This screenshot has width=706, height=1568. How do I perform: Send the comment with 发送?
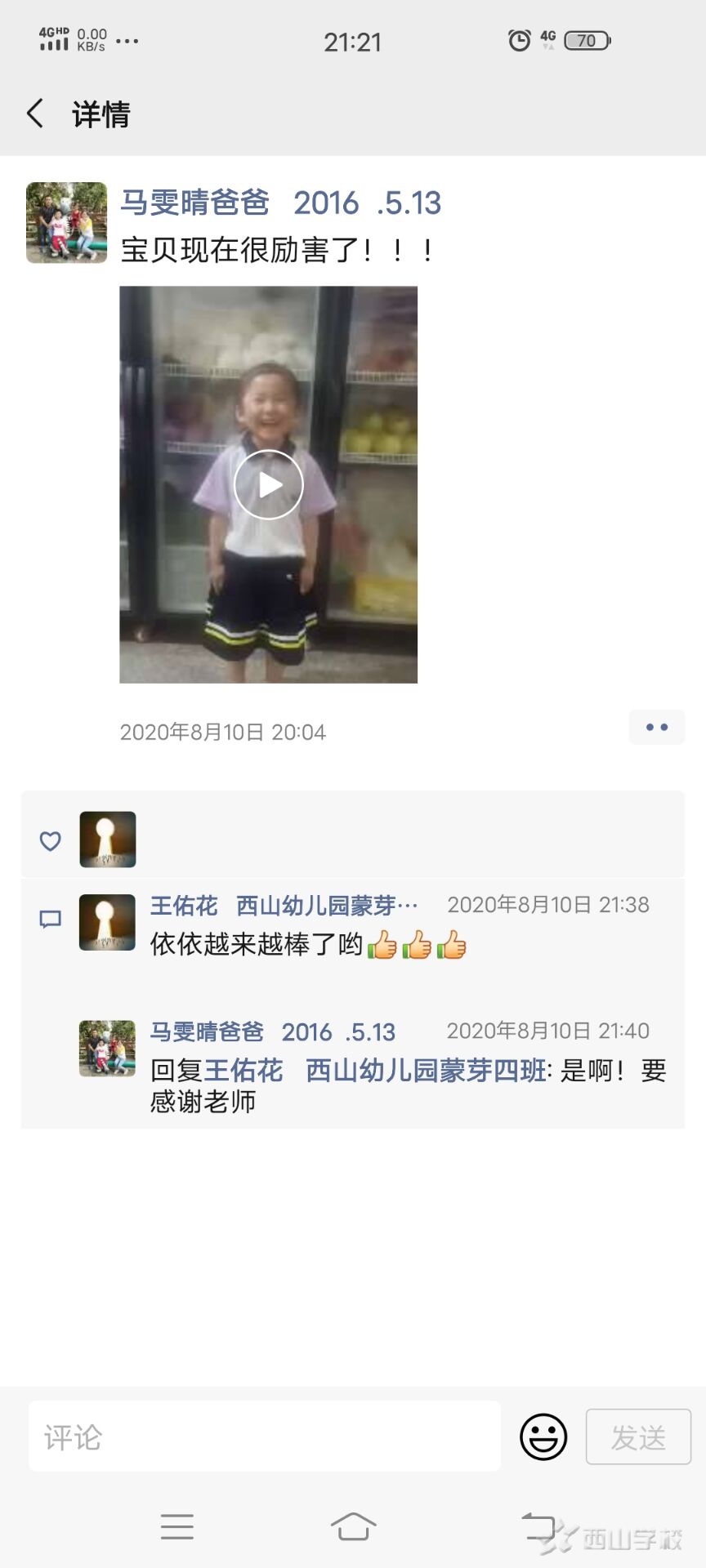point(638,1437)
